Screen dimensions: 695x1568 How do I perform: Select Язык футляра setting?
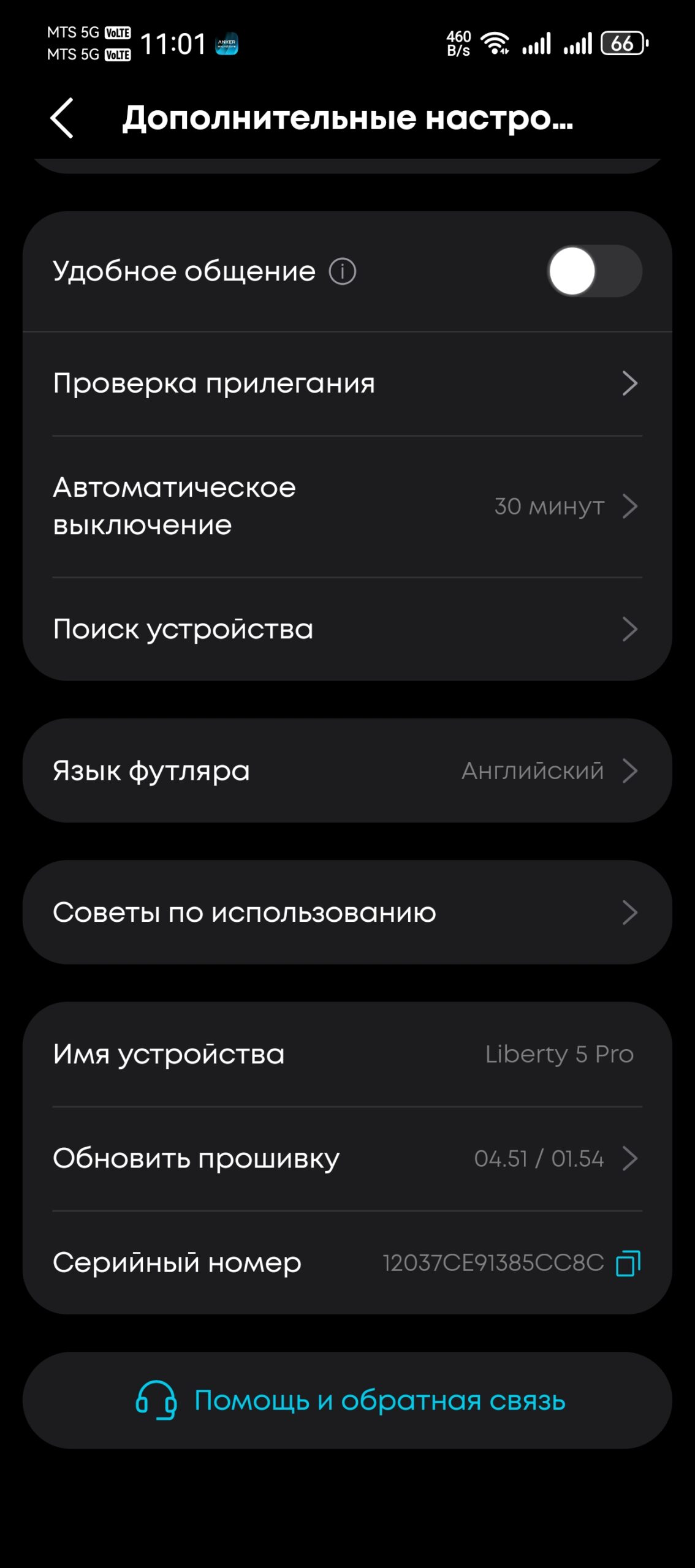tap(347, 771)
